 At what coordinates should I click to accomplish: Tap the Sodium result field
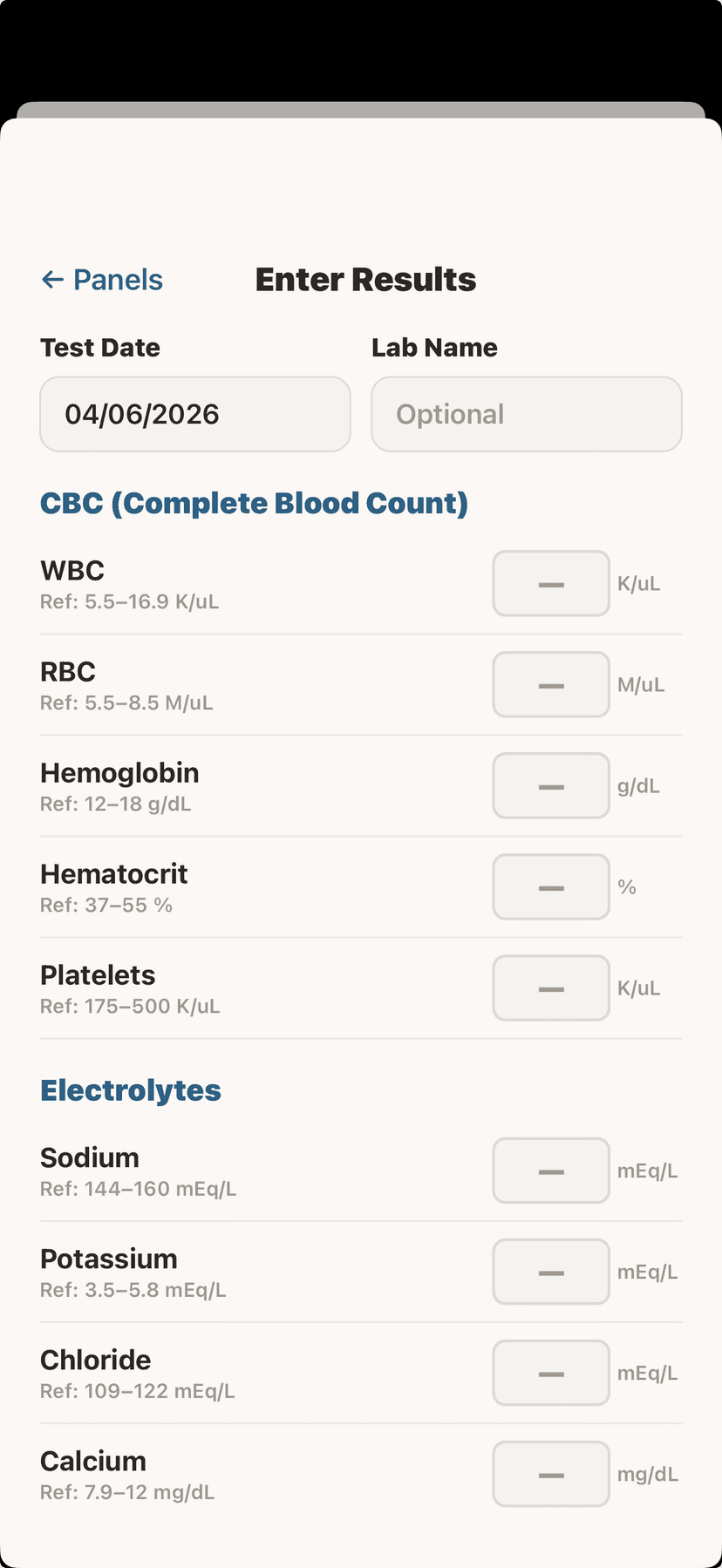coord(550,1171)
